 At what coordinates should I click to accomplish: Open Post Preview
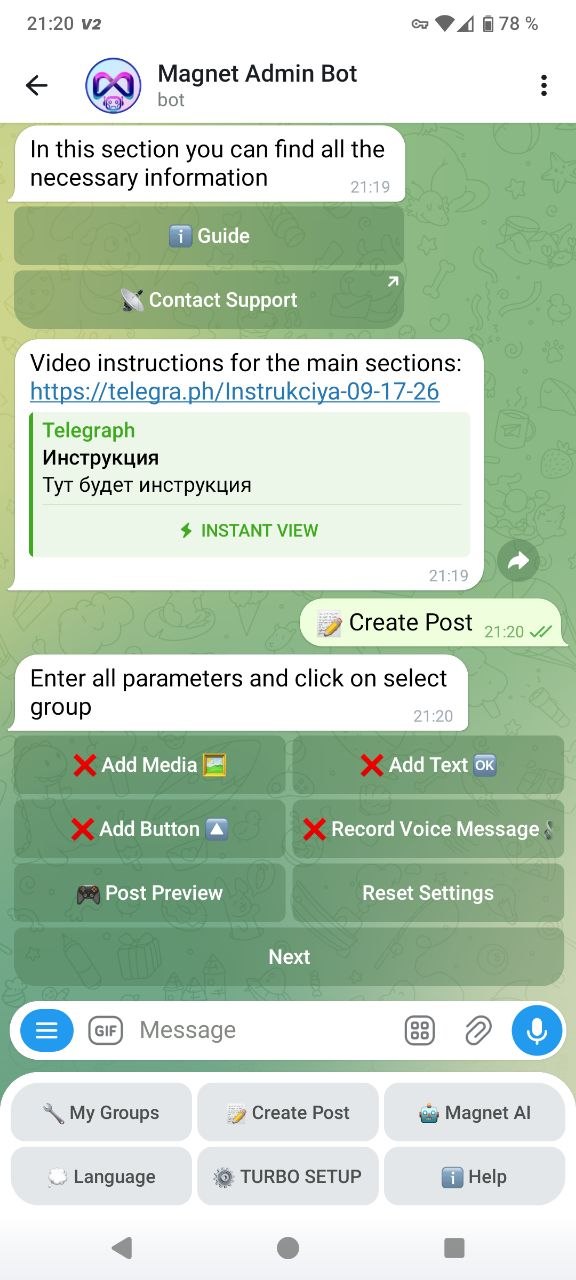coord(150,893)
